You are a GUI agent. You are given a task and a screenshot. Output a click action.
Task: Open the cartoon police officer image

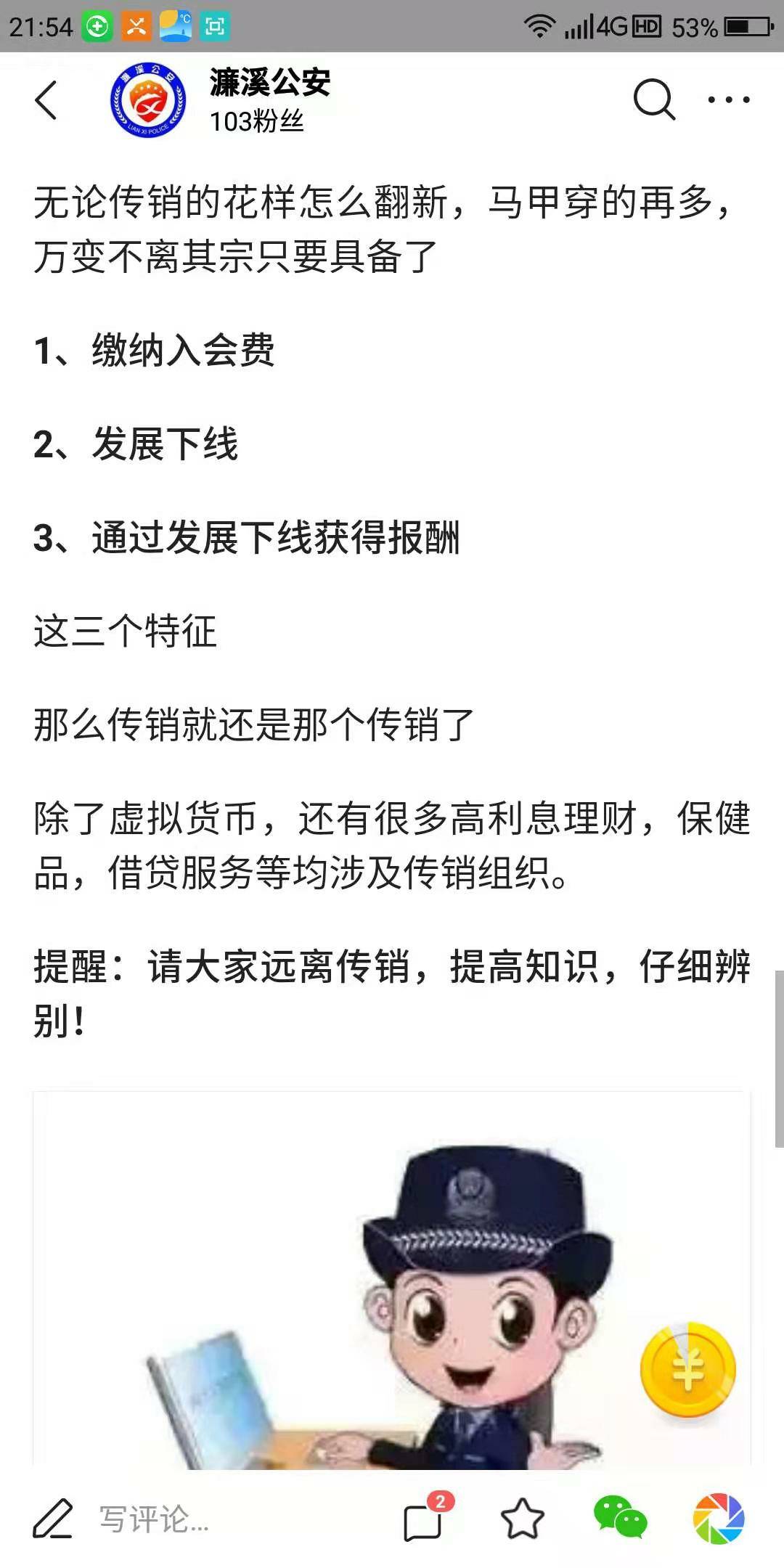pos(392,1281)
